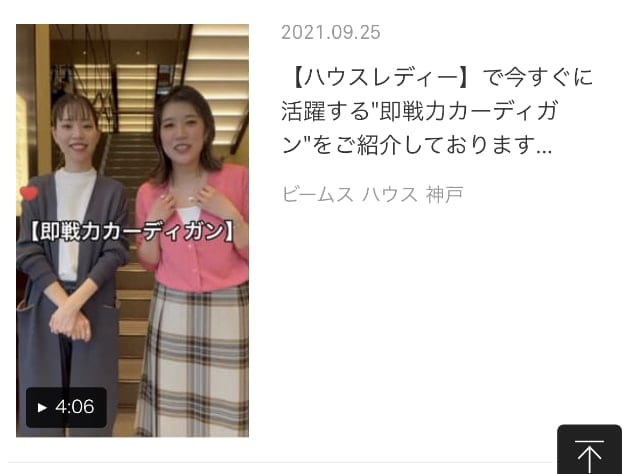Jump back to top with arrow button
Screen dimensions: 630x474
click(x=589, y=453)
